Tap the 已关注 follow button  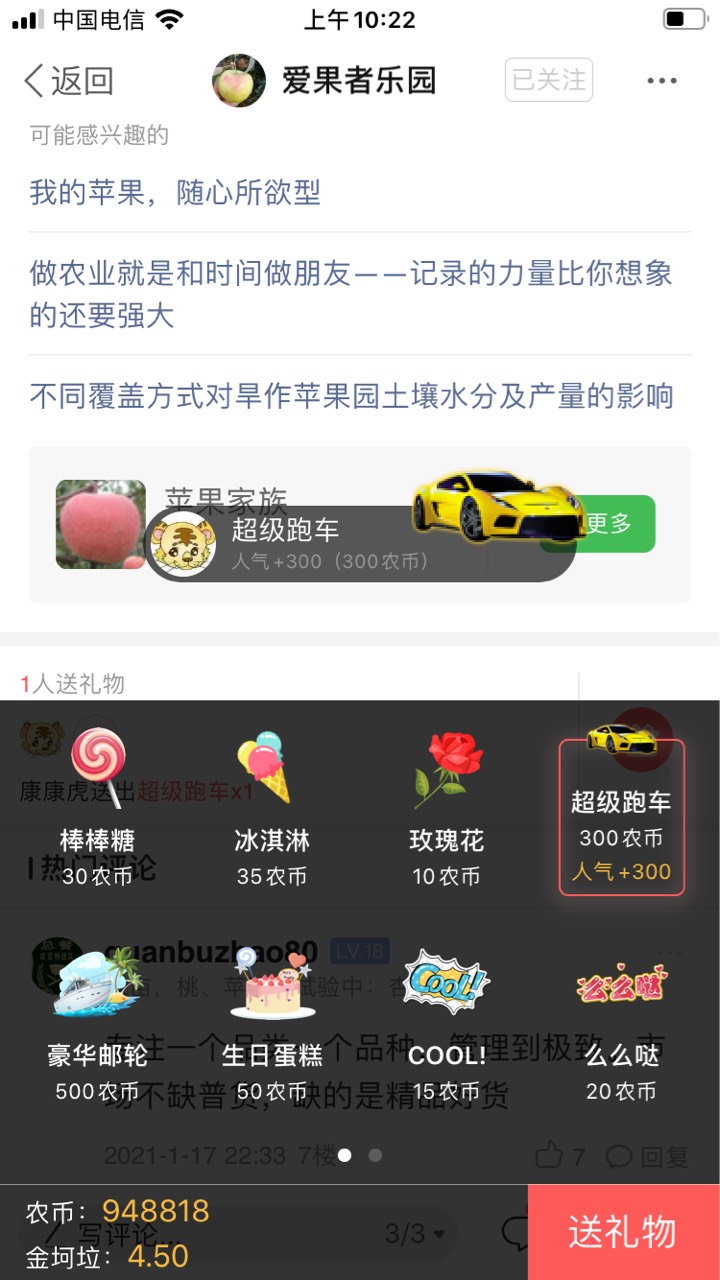click(548, 80)
